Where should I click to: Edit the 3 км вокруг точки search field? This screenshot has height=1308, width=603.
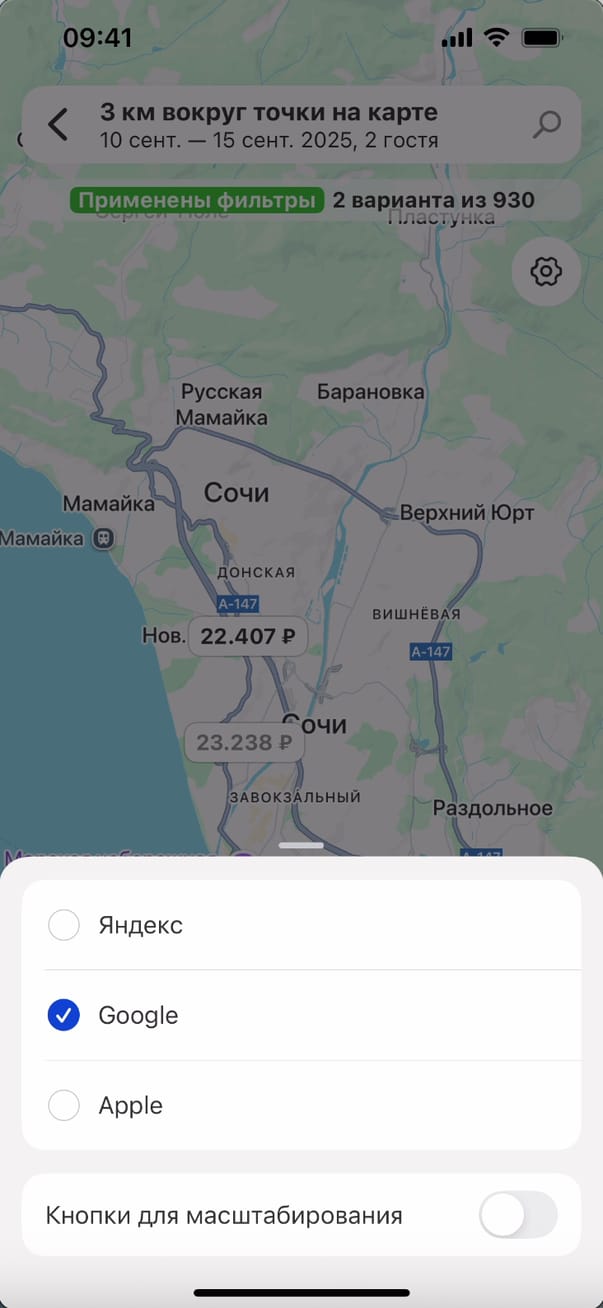pos(290,125)
